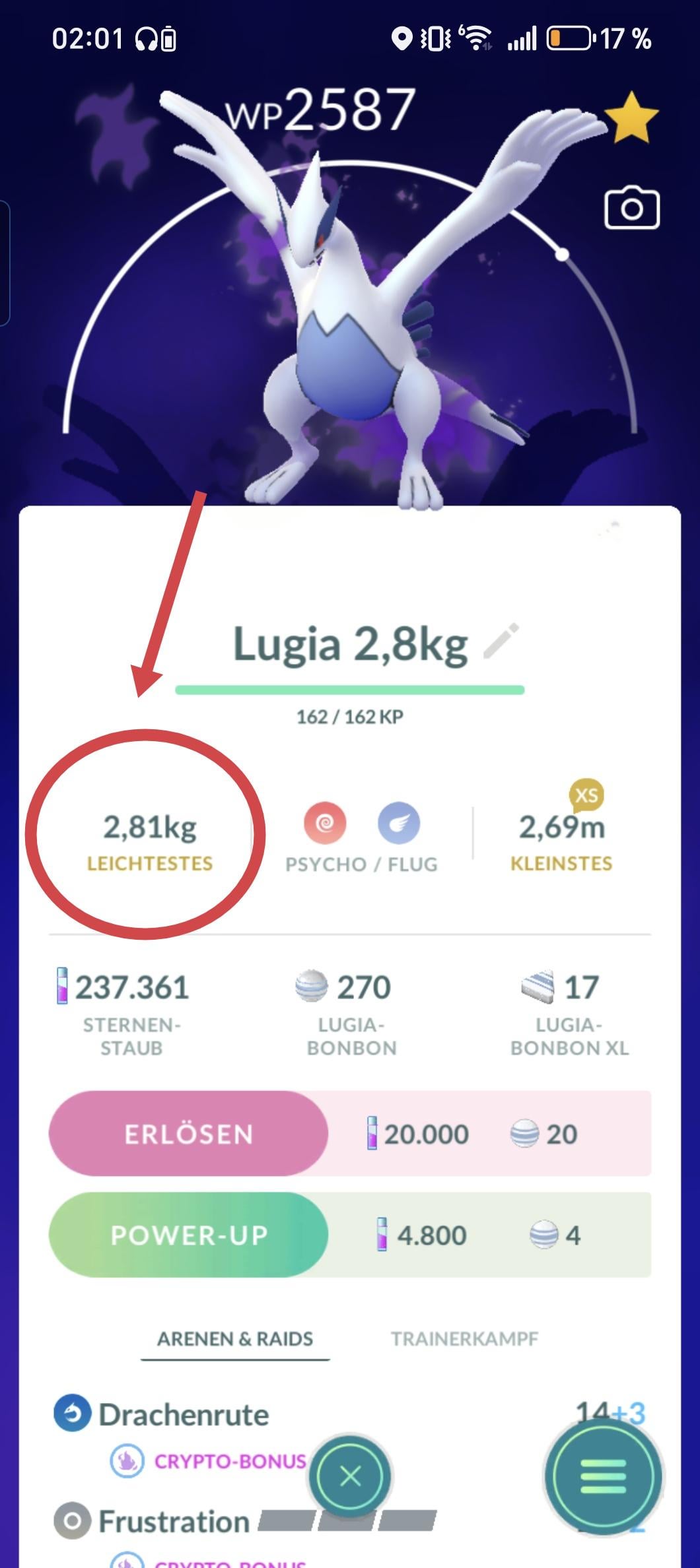700x1568 pixels.
Task: Purify Lugia with the Erlösen button
Action: [189, 1134]
